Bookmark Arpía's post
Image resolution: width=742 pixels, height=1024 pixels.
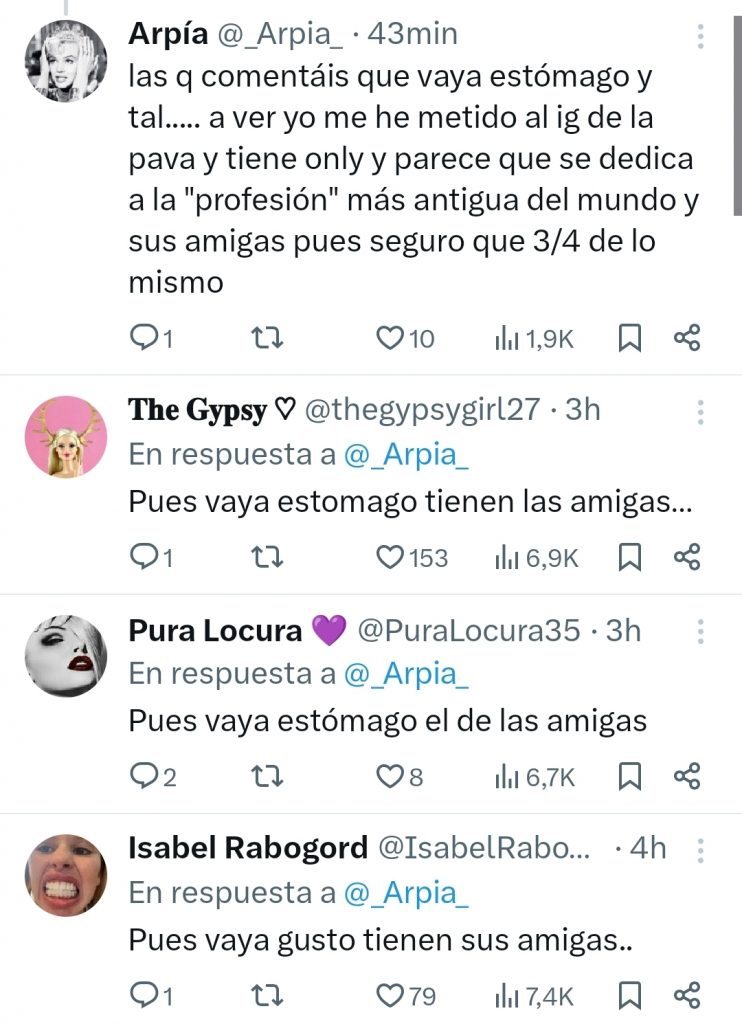click(629, 339)
